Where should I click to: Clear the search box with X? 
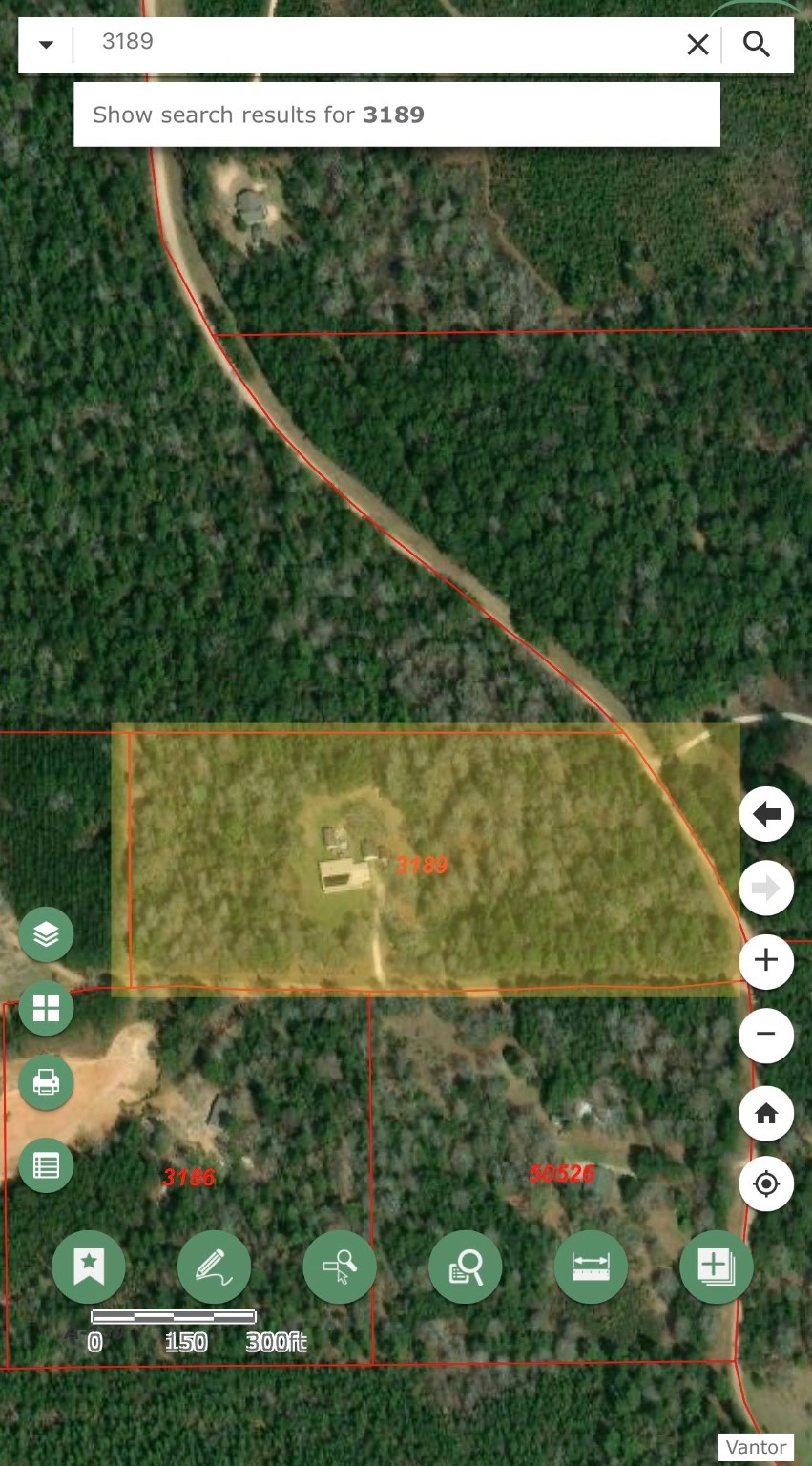click(697, 45)
